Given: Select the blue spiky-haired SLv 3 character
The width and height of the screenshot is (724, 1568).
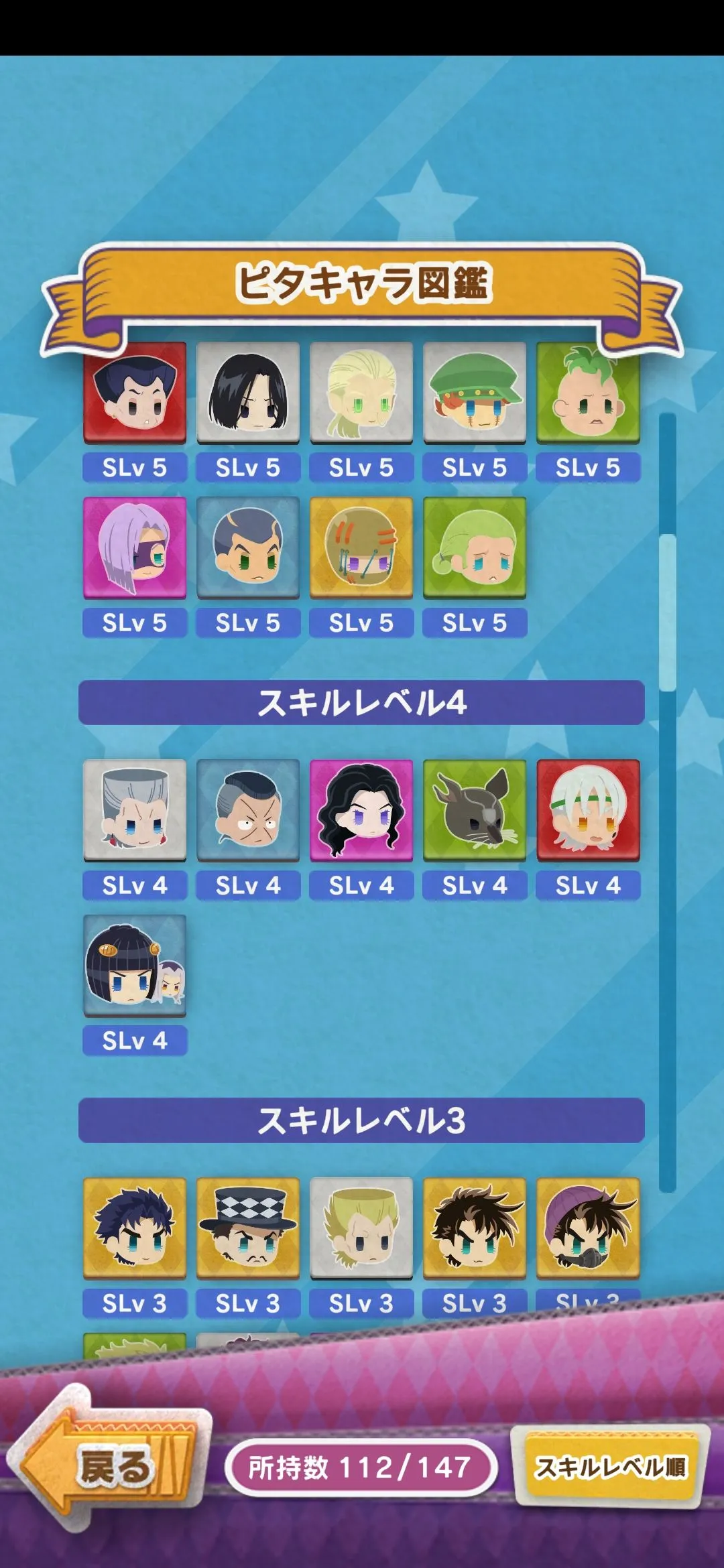Looking at the screenshot, I should click(134, 1228).
